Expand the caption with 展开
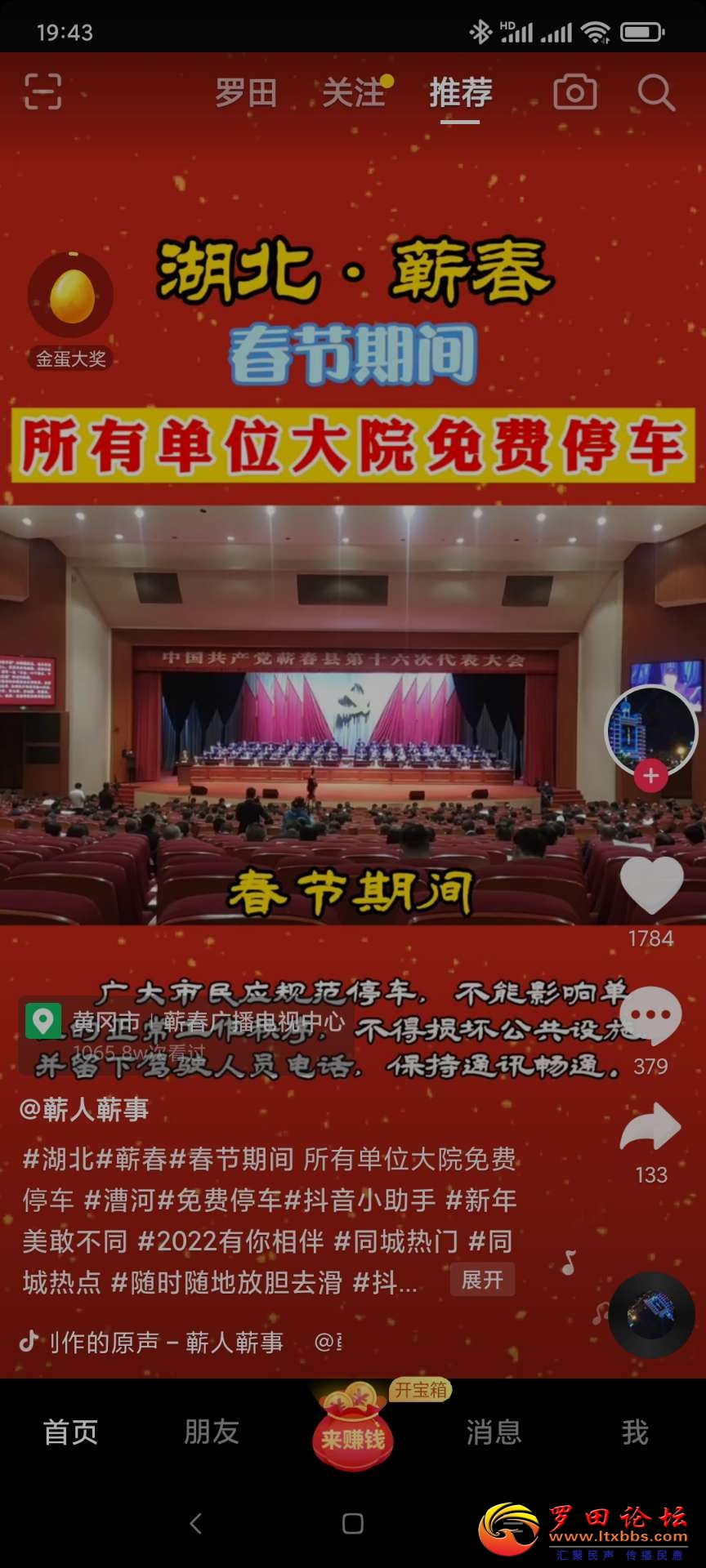 click(482, 1280)
